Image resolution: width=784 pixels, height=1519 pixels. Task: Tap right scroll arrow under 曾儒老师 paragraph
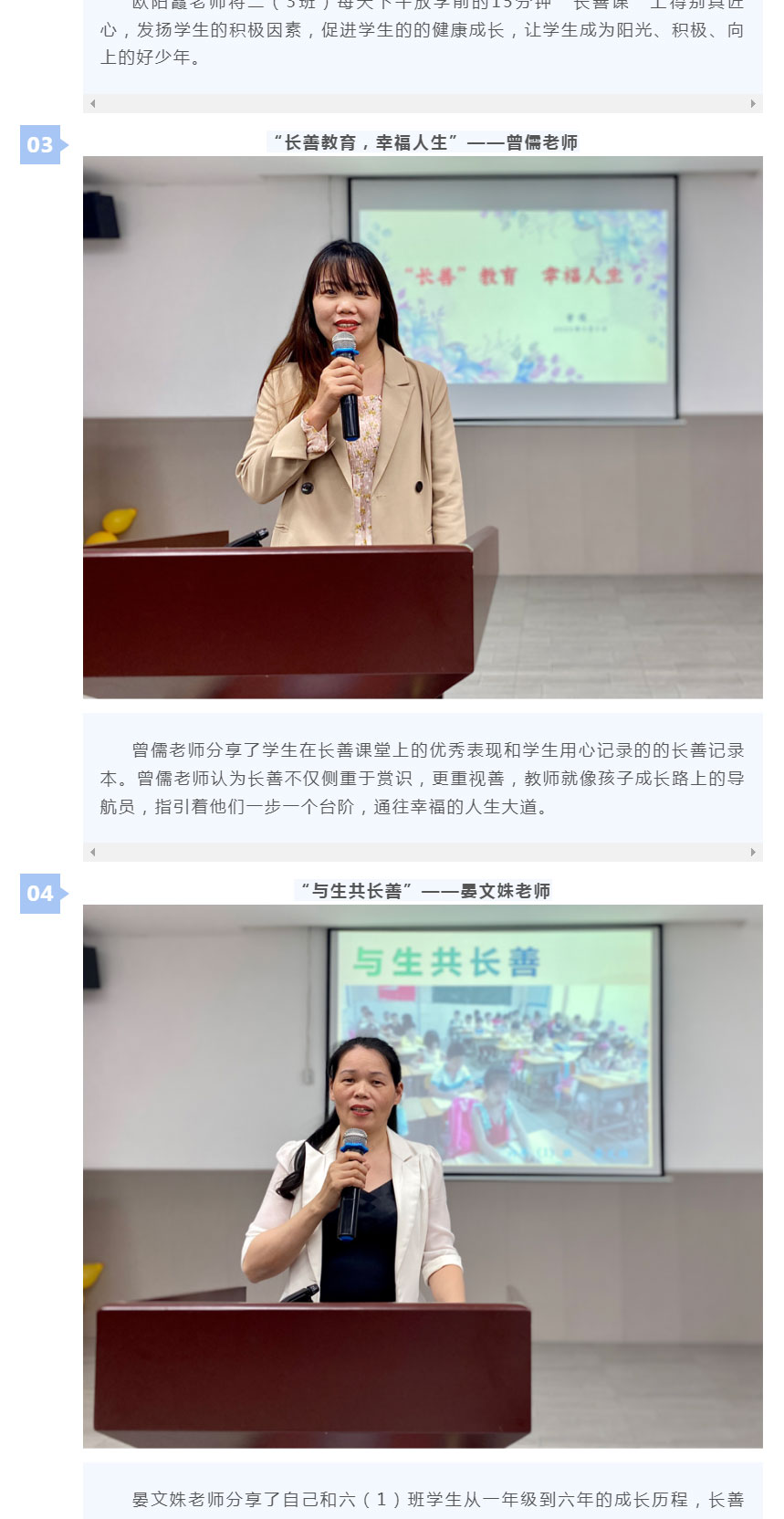(x=753, y=853)
